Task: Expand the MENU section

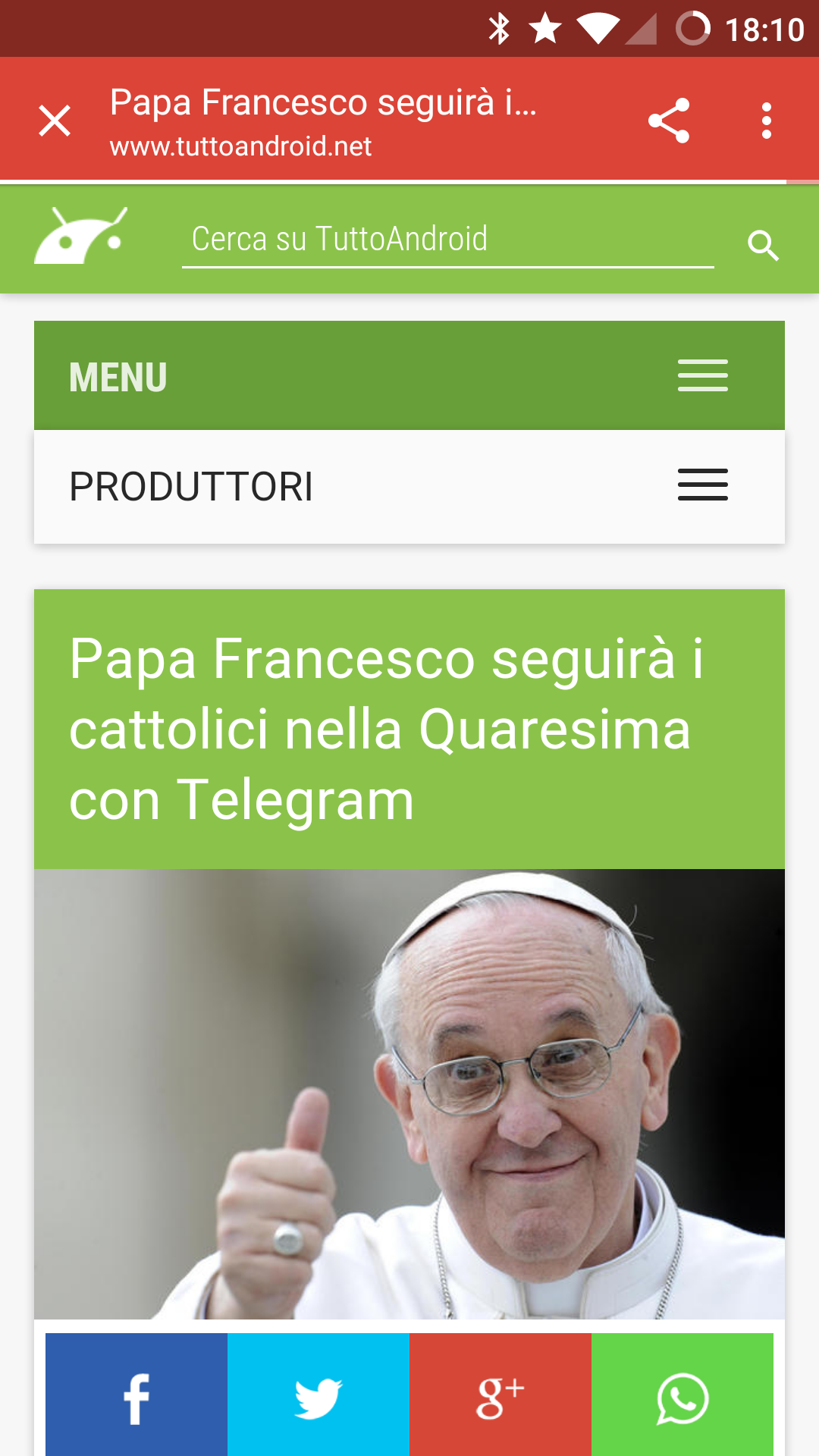Action: point(702,376)
